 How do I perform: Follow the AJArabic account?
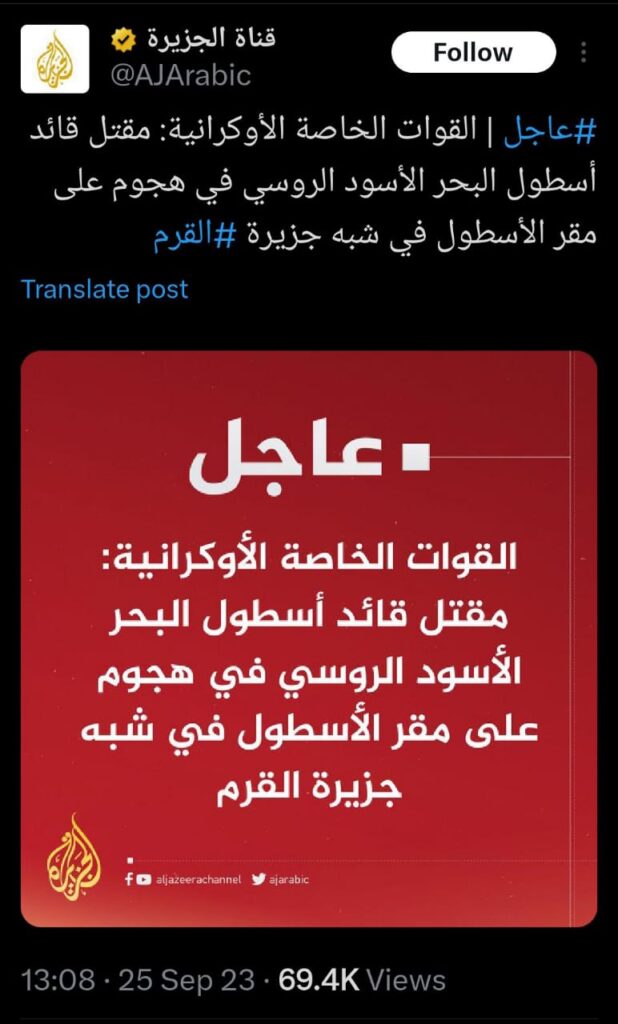[x=472, y=53]
